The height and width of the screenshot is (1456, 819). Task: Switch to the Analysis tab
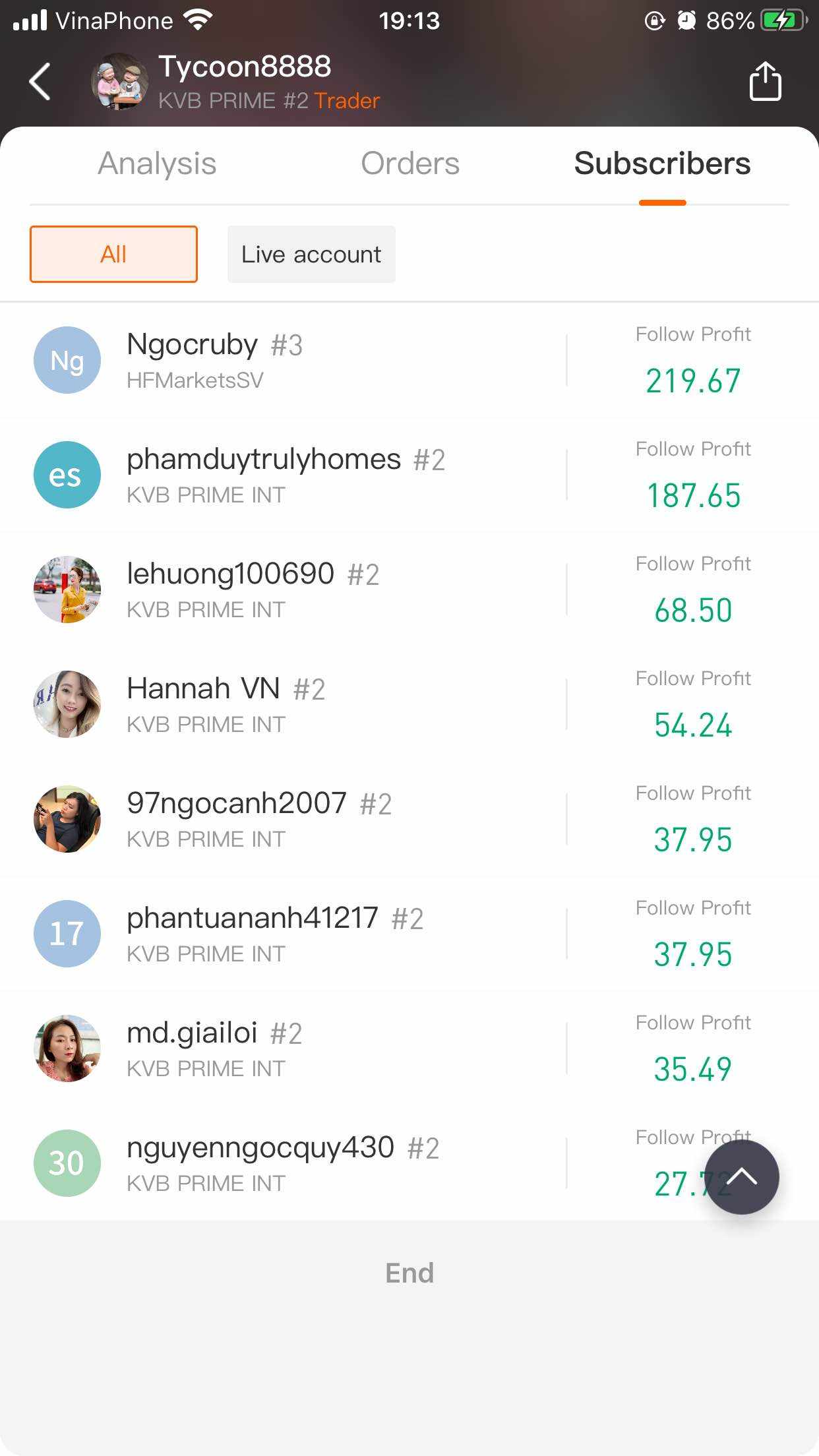tap(157, 164)
